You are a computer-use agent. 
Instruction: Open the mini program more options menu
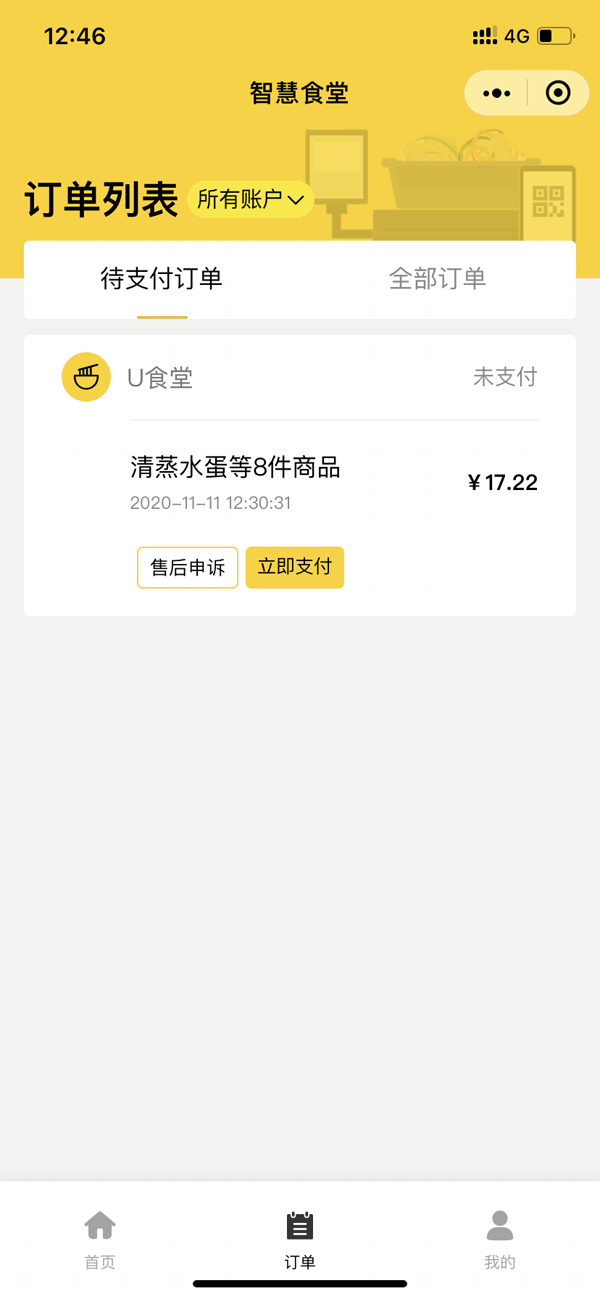(x=496, y=93)
